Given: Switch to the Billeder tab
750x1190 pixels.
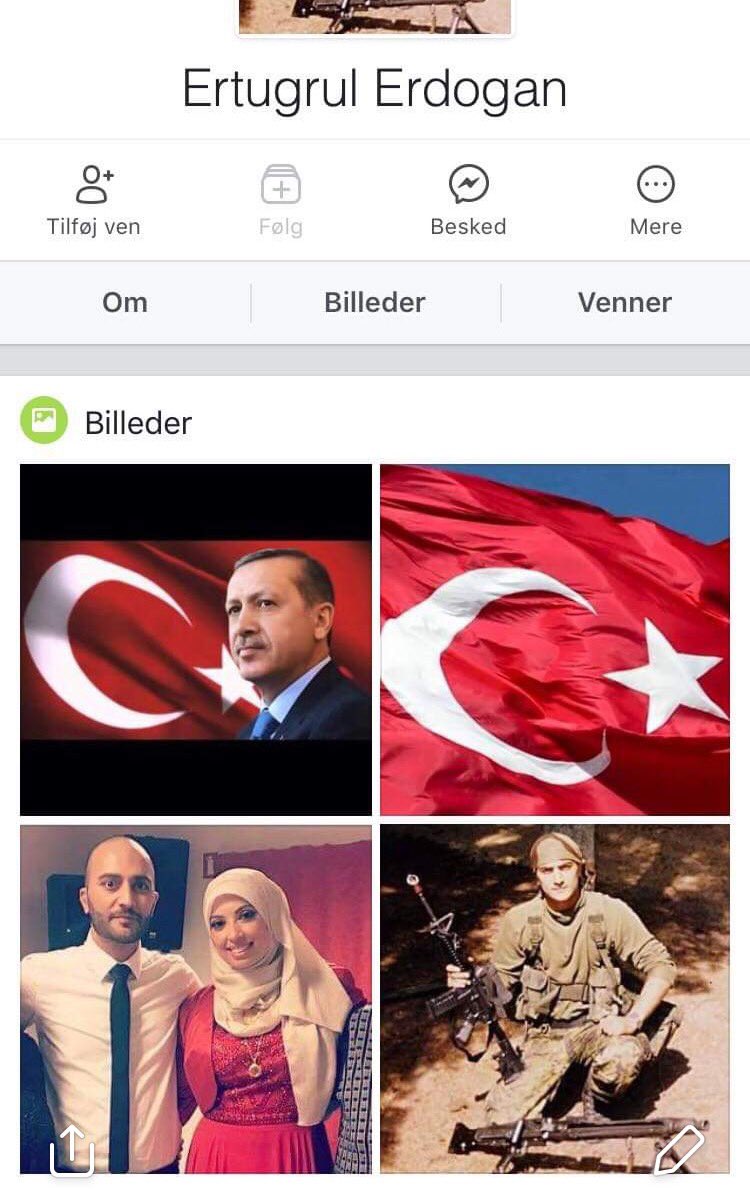Looking at the screenshot, I should coord(375,302).
